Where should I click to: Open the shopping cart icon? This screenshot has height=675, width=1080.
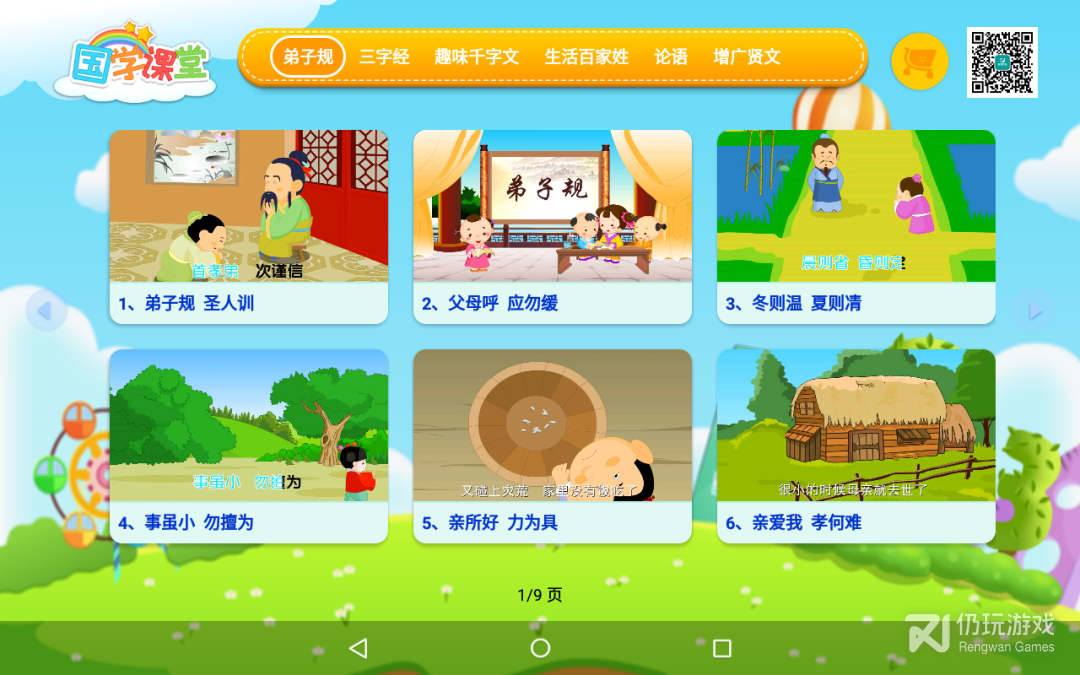point(919,62)
